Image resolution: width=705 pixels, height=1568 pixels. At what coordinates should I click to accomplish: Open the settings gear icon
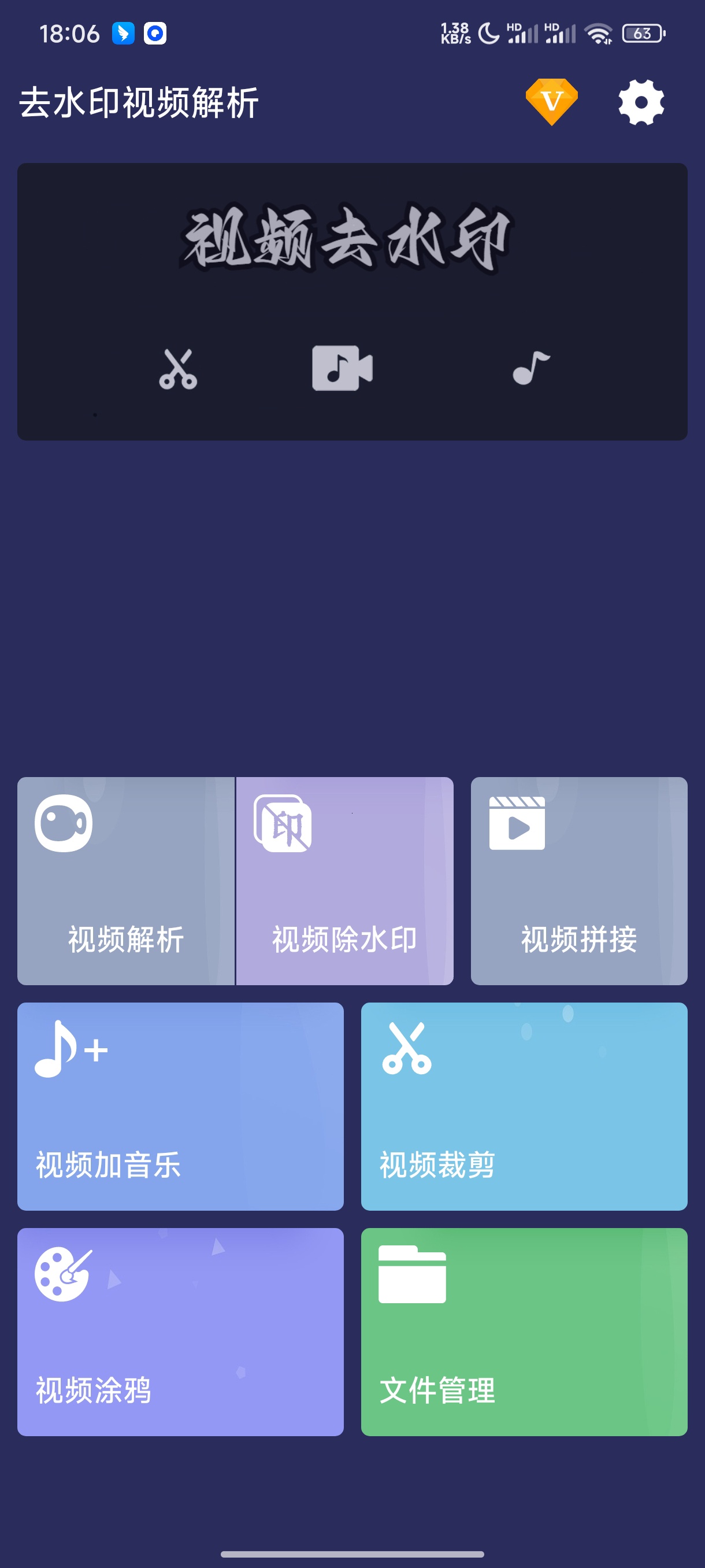637,102
